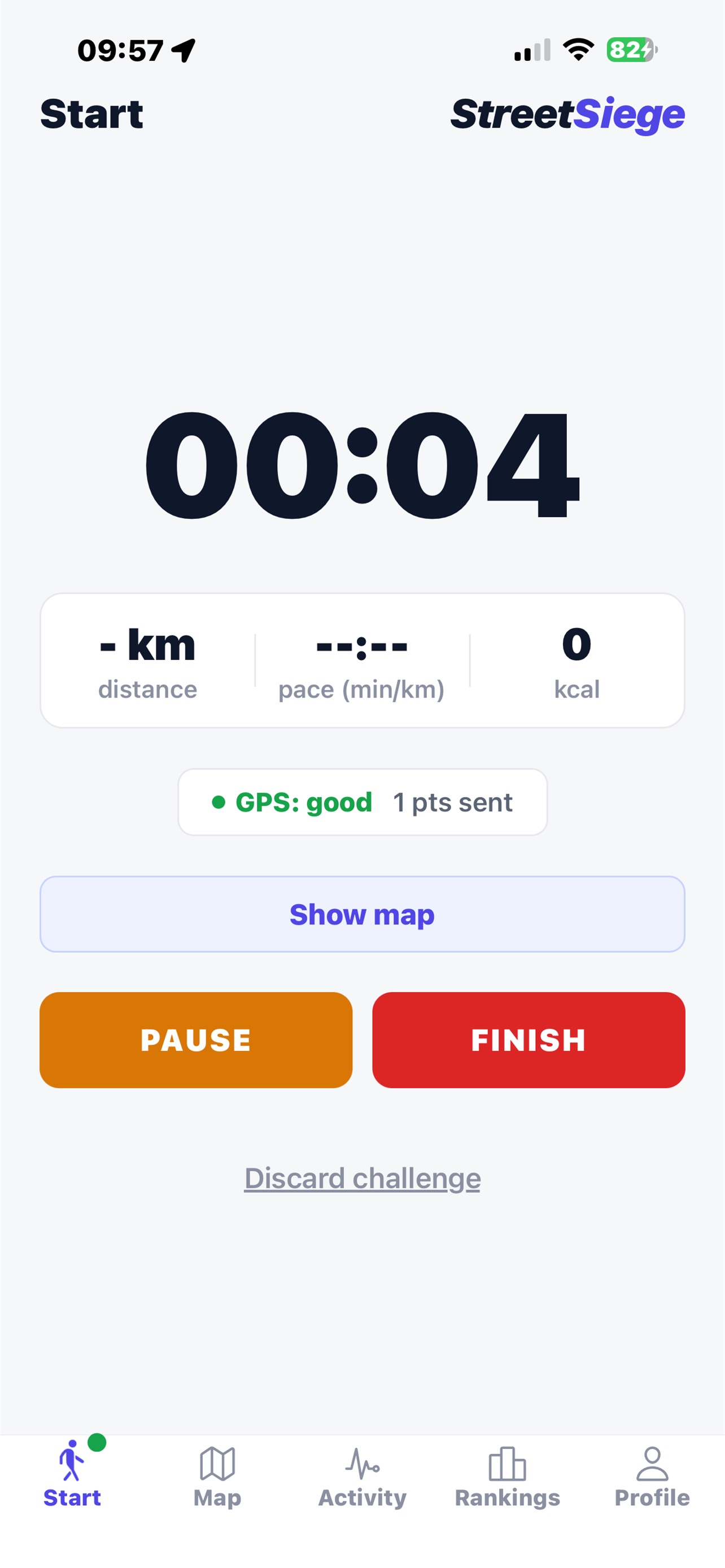Viewport: 725px width, 1568px height.
Task: Go to the Rankings tab
Action: click(507, 1477)
